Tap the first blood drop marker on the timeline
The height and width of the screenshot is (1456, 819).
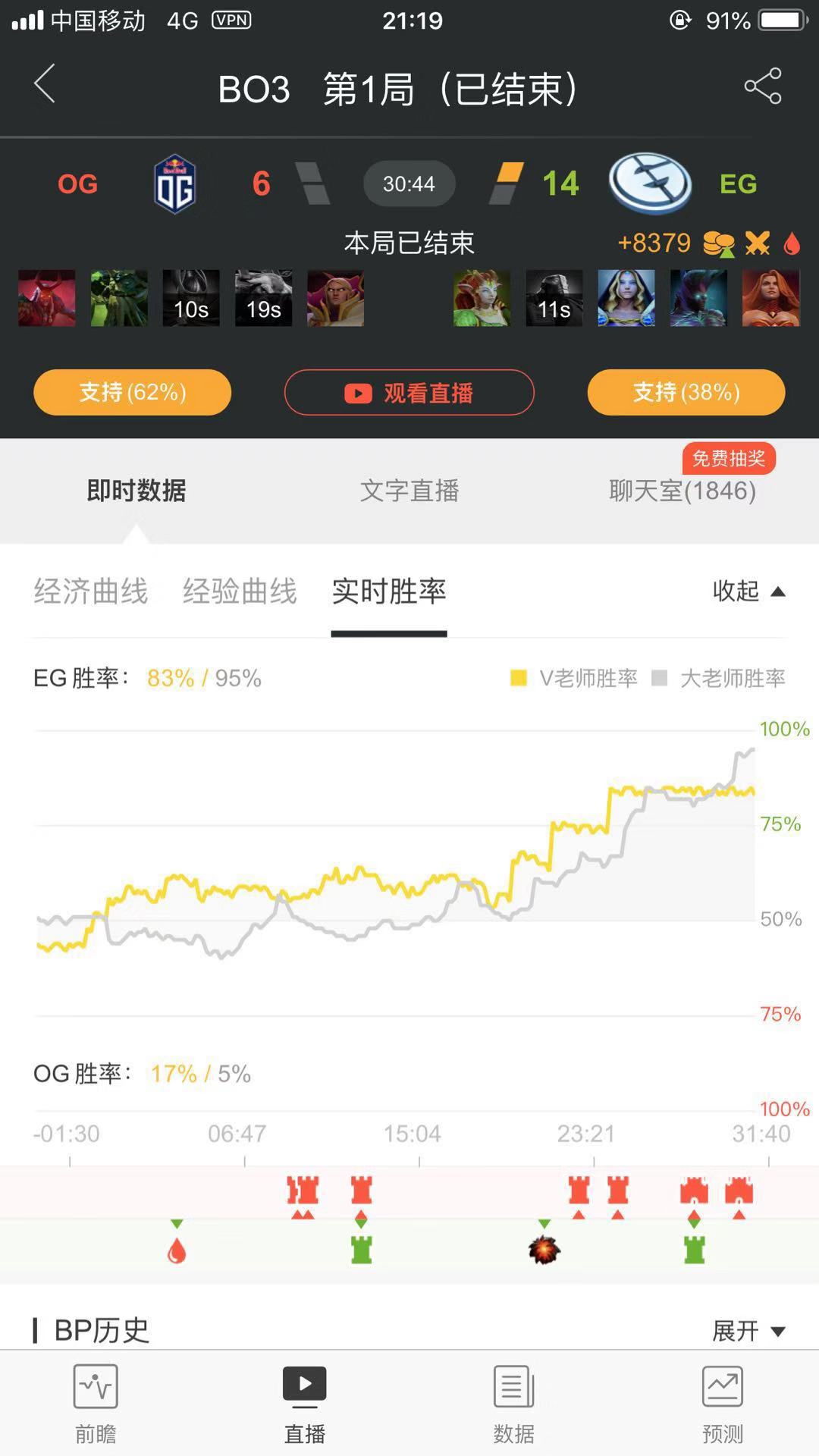tap(176, 1248)
